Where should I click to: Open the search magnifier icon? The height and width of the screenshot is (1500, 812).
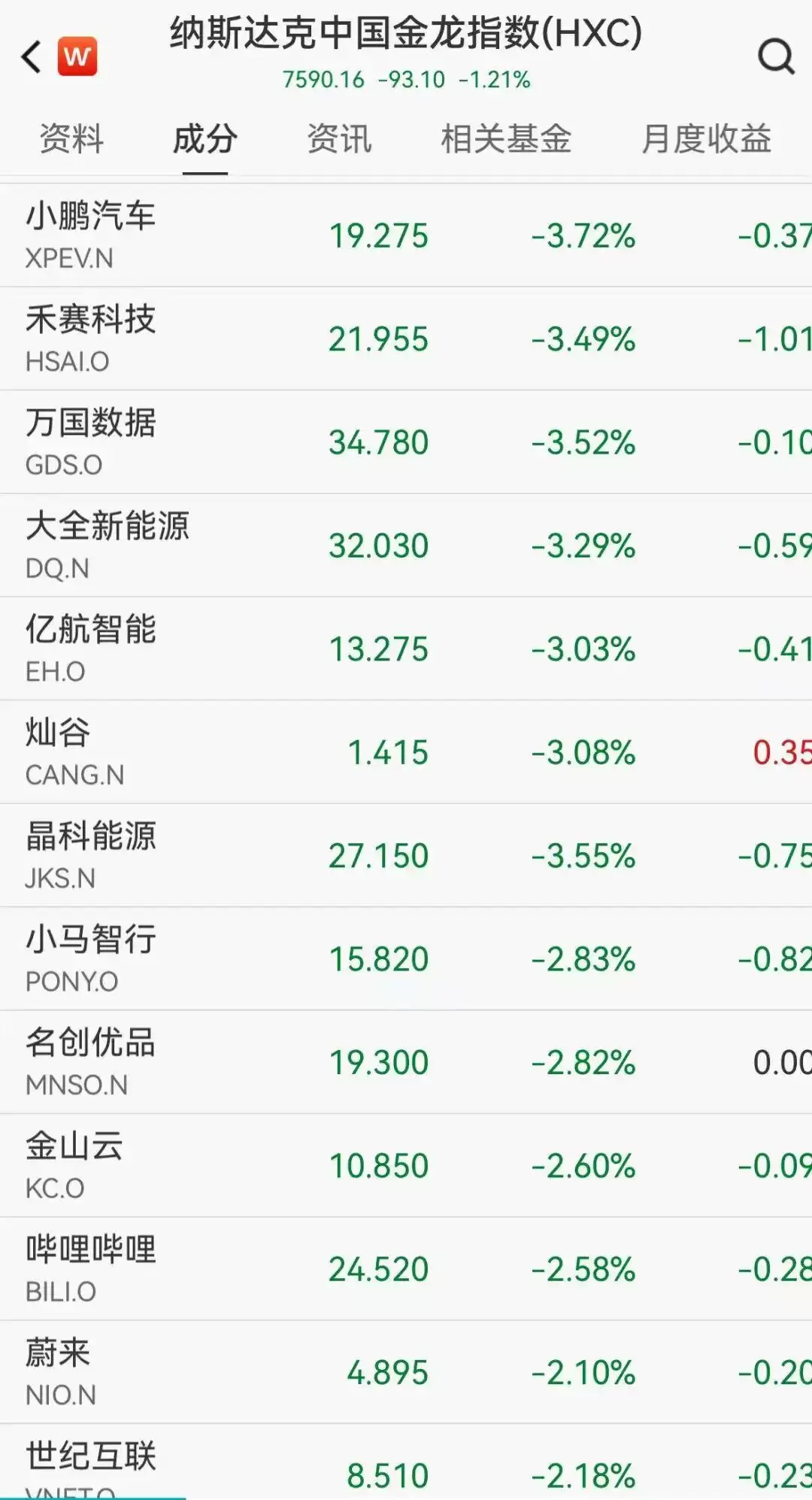pos(775,56)
